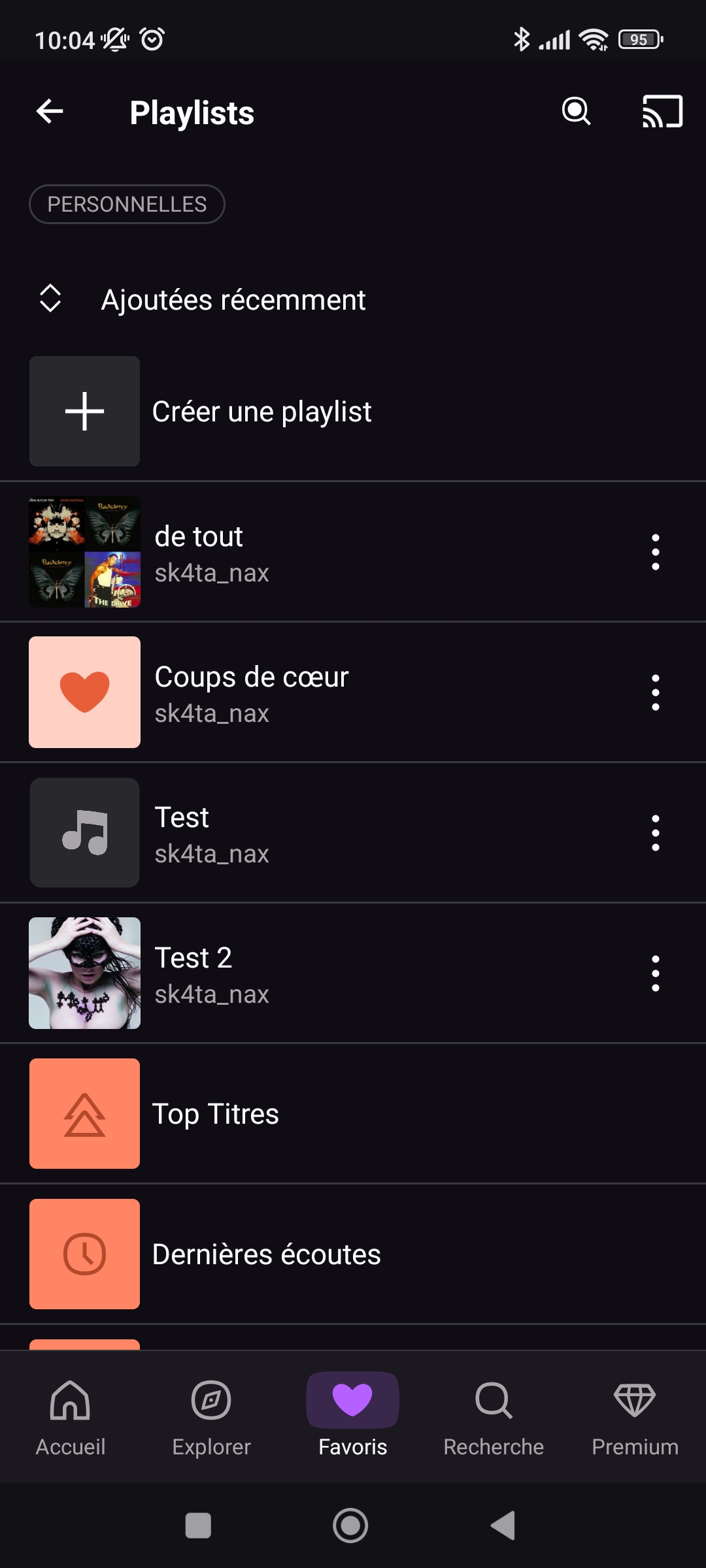Open the options menu for 'Test' playlist
This screenshot has width=706, height=1568.
tap(656, 832)
